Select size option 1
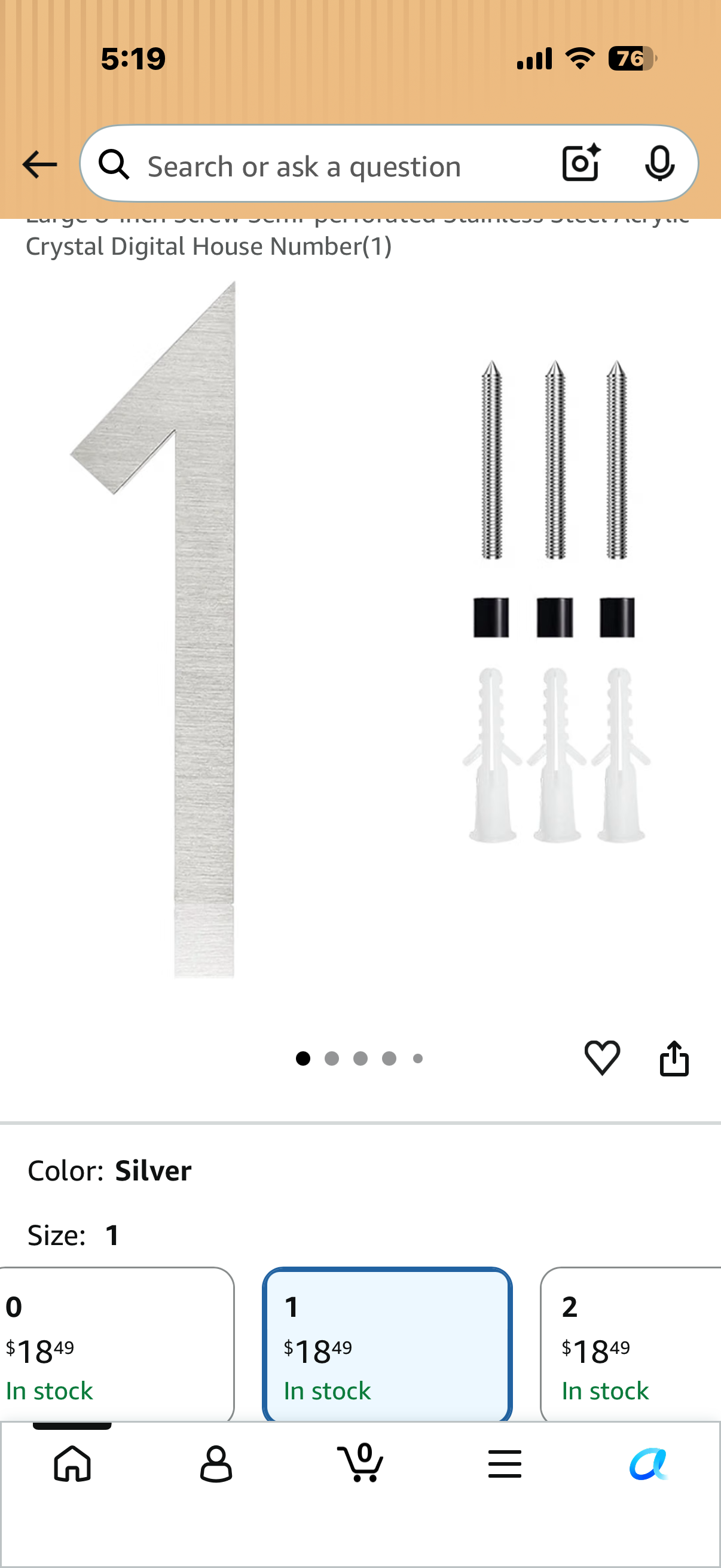Image resolution: width=721 pixels, height=1568 pixels. tap(387, 1344)
